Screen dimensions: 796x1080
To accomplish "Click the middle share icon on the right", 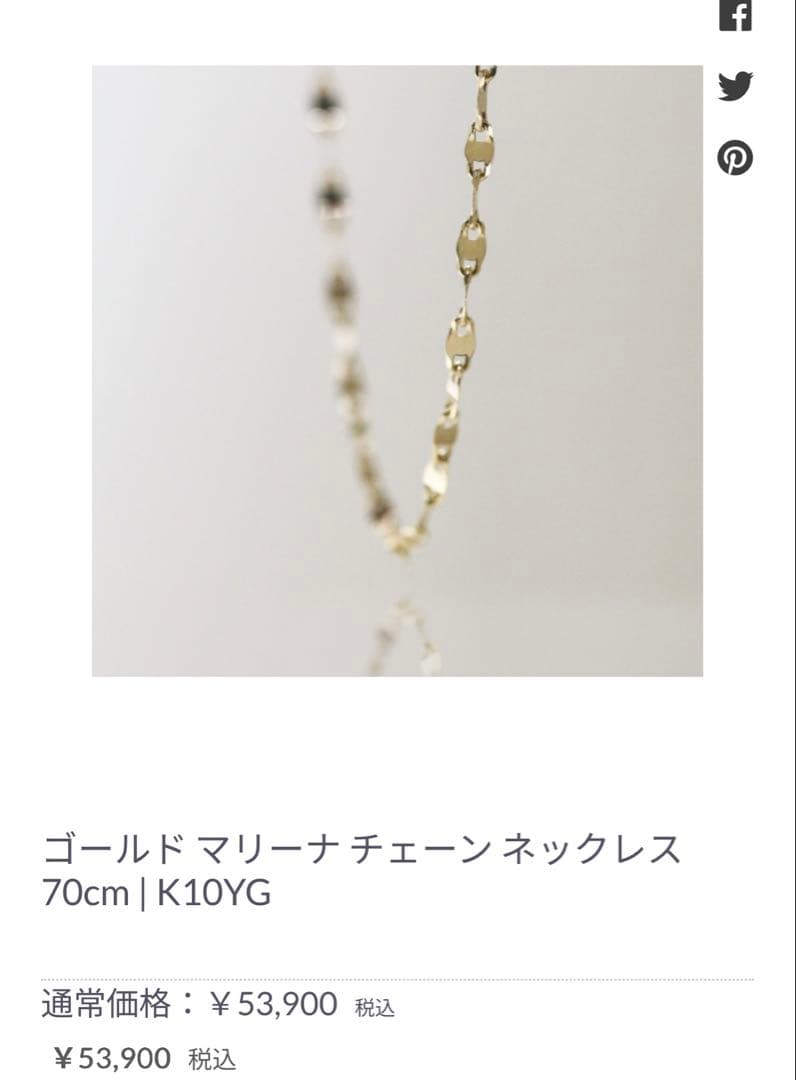I will (x=736, y=87).
